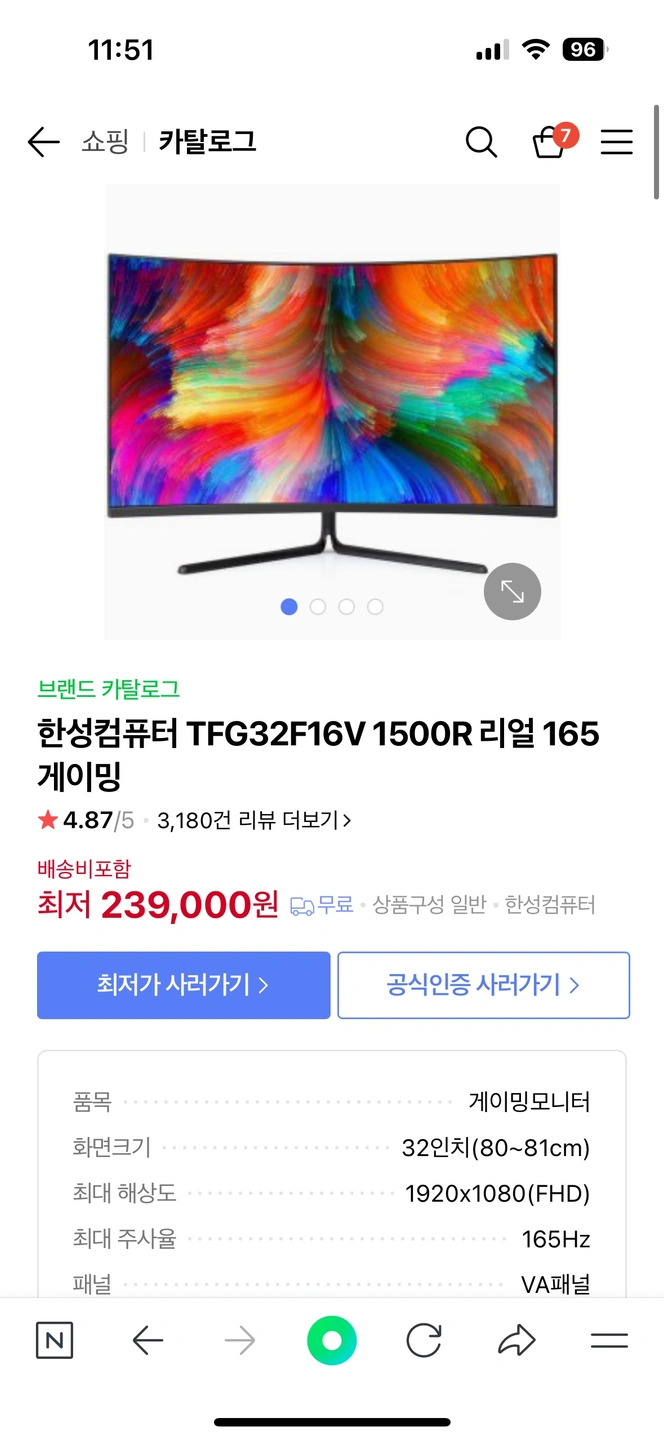Go back using the top-left arrow
The height and width of the screenshot is (1440, 664).
[44, 142]
